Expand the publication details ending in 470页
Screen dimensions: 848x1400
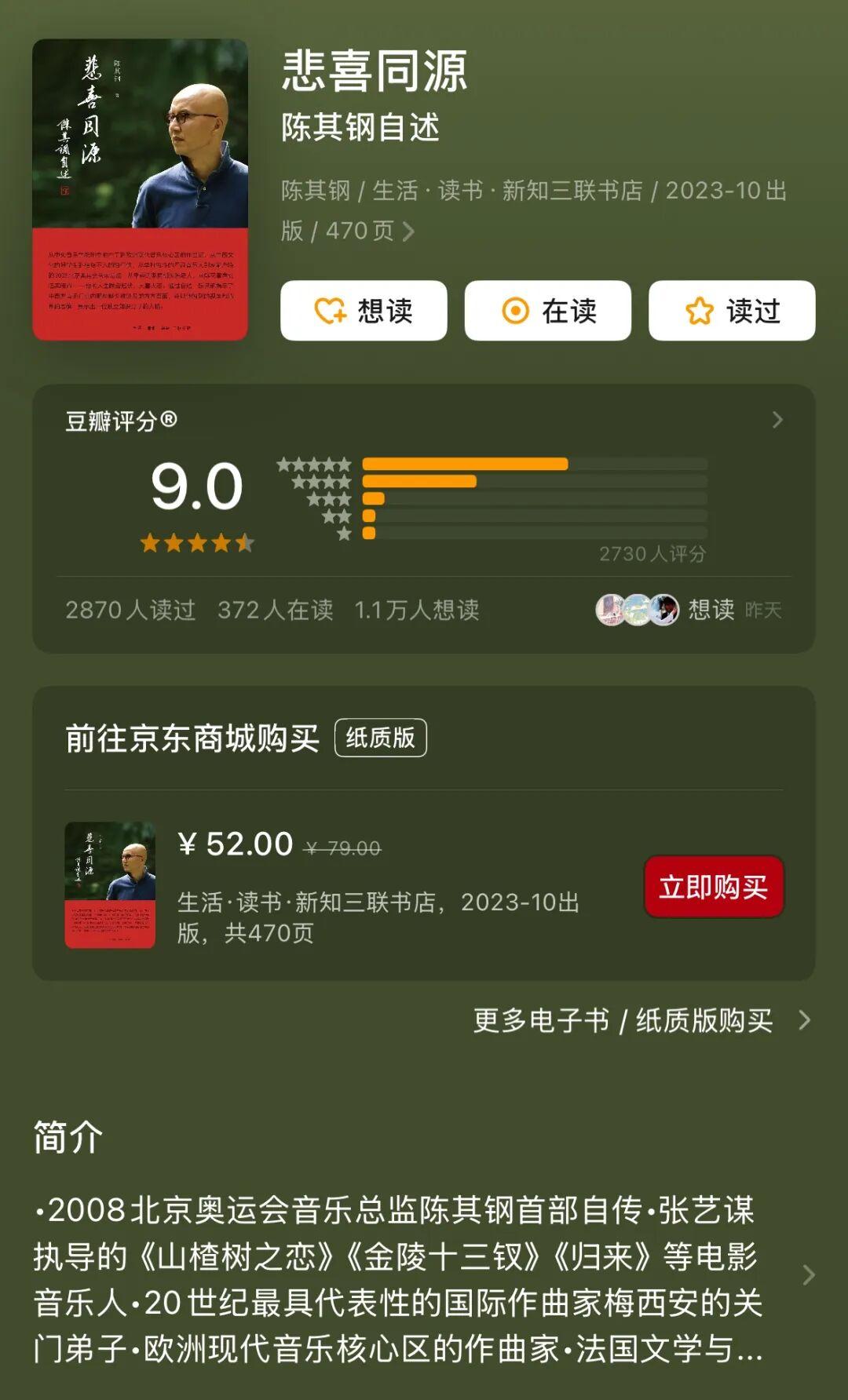click(408, 231)
